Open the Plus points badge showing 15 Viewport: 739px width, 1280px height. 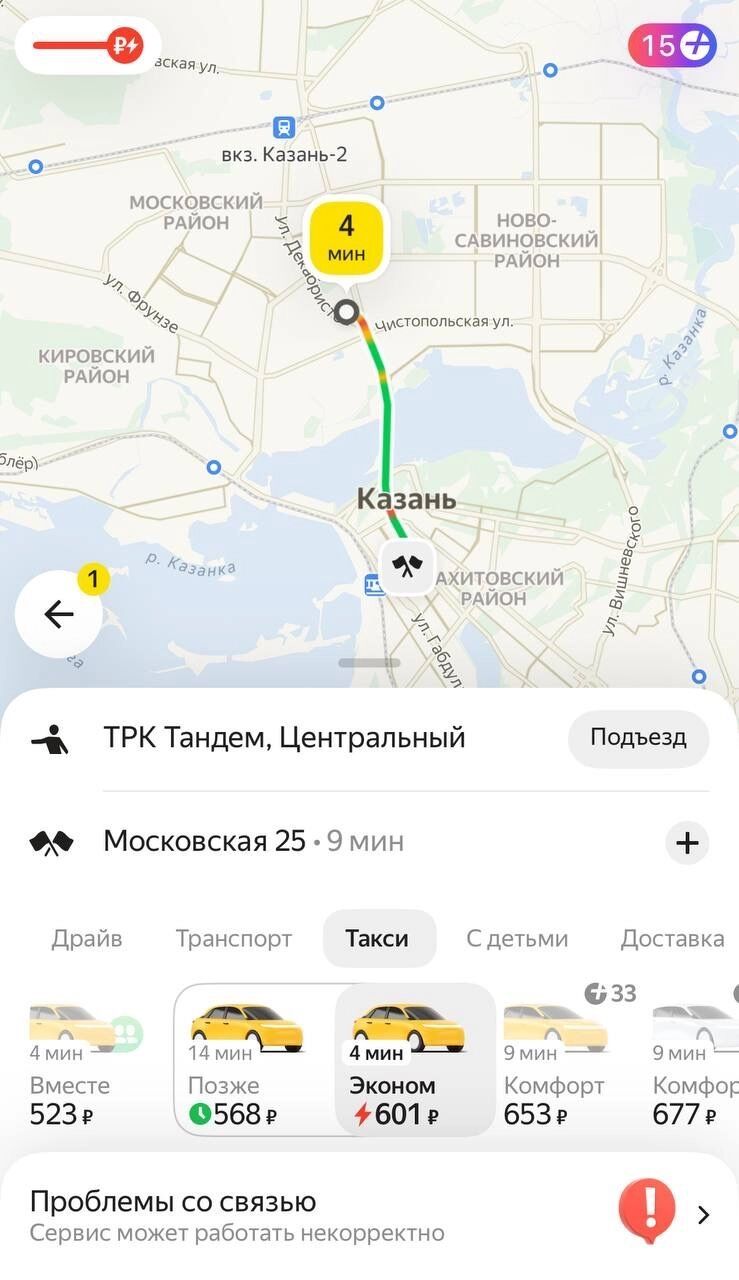[672, 45]
